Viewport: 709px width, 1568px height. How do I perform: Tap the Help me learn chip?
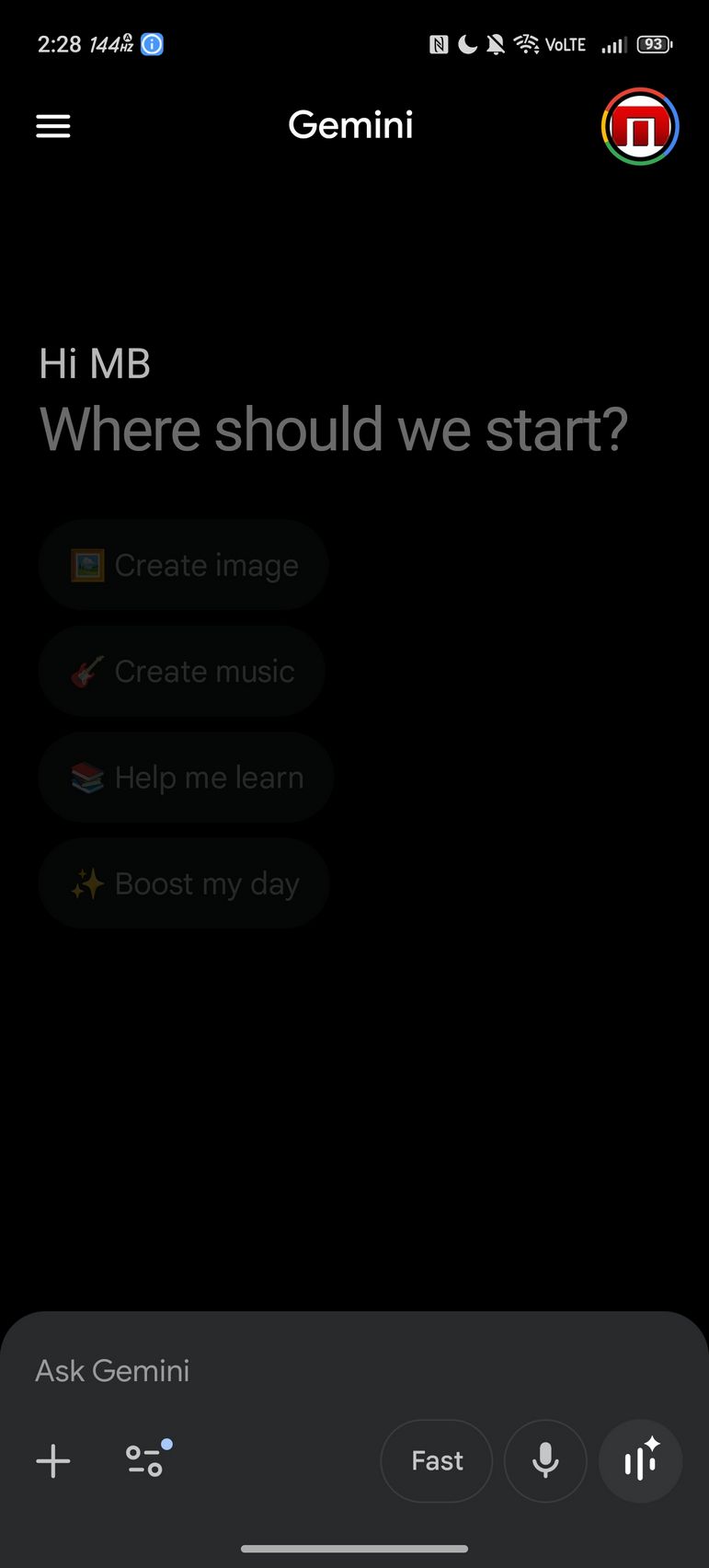coord(186,778)
